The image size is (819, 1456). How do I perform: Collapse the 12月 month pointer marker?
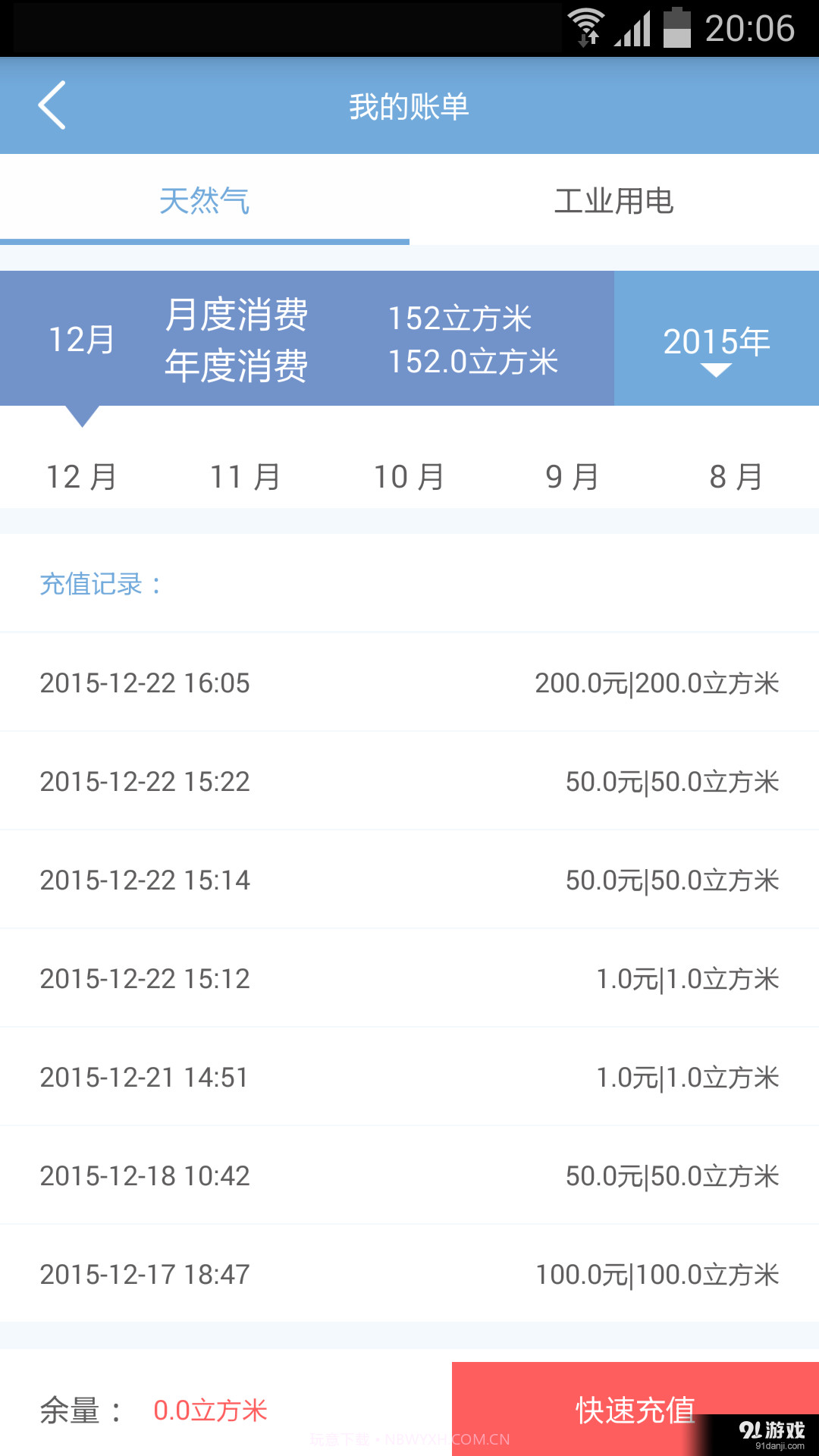(x=82, y=418)
